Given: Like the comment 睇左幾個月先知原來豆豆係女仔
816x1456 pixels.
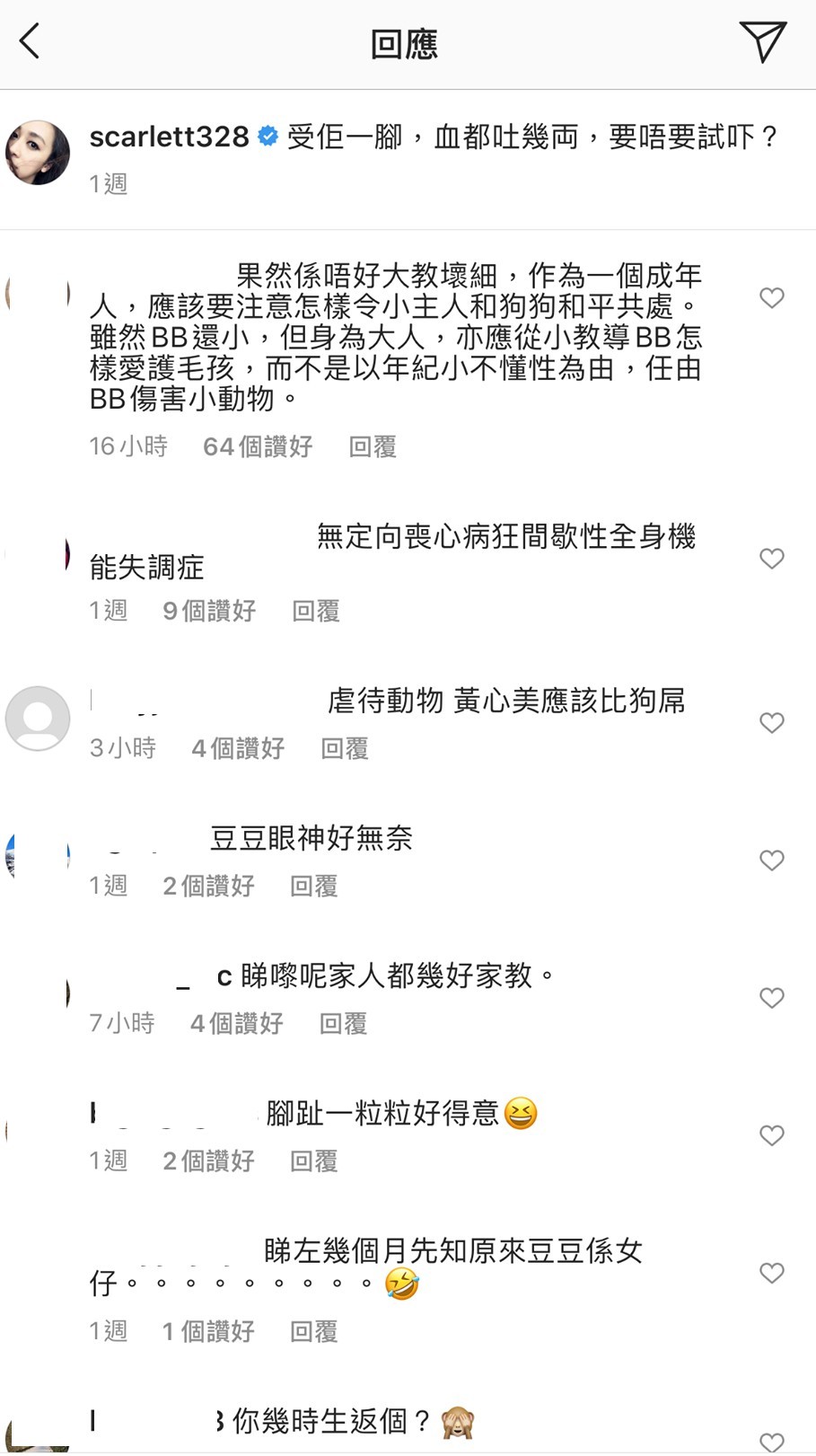Looking at the screenshot, I should click(x=771, y=1273).
